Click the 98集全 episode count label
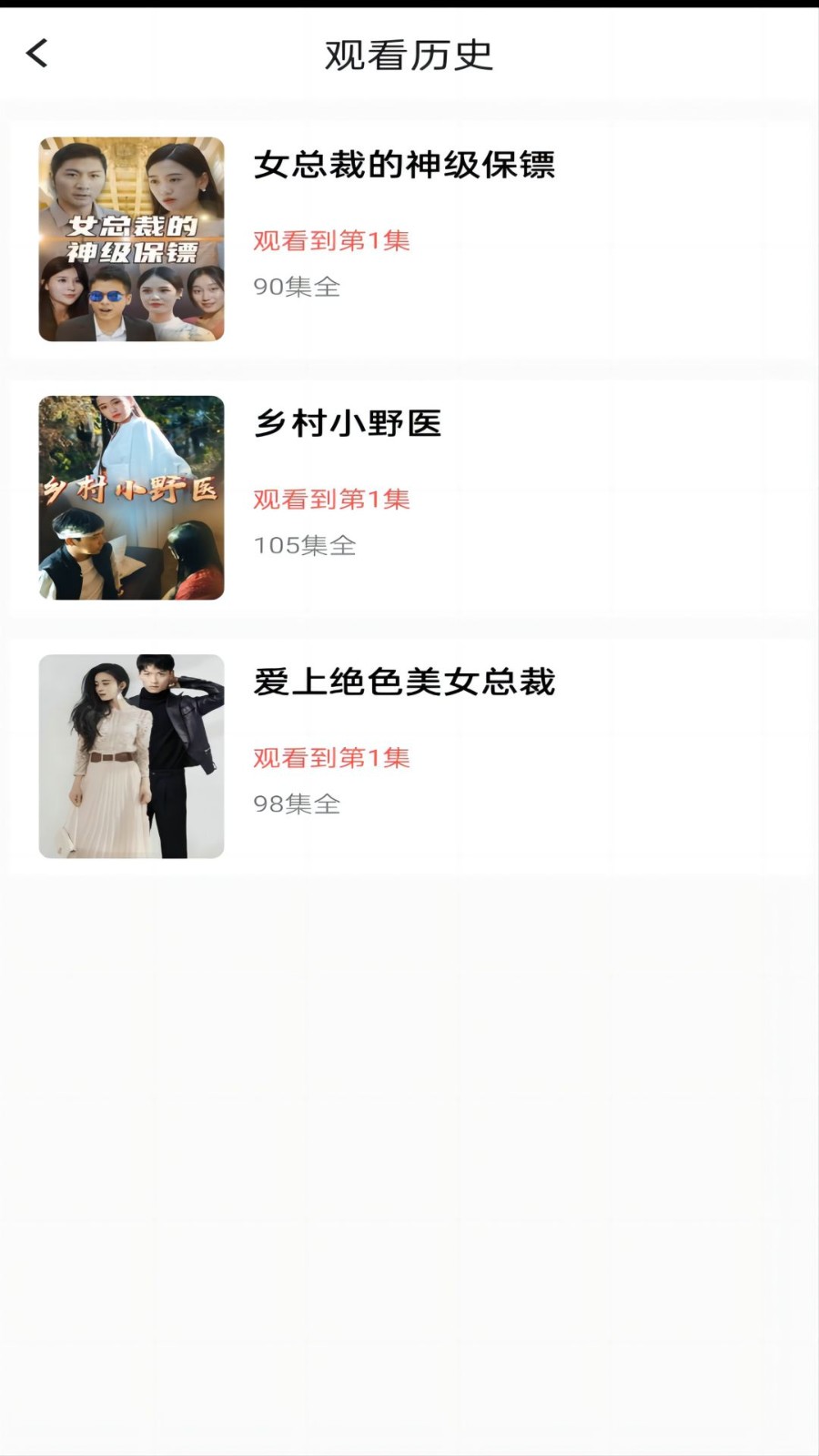Viewport: 819px width, 1456px height. 295,804
